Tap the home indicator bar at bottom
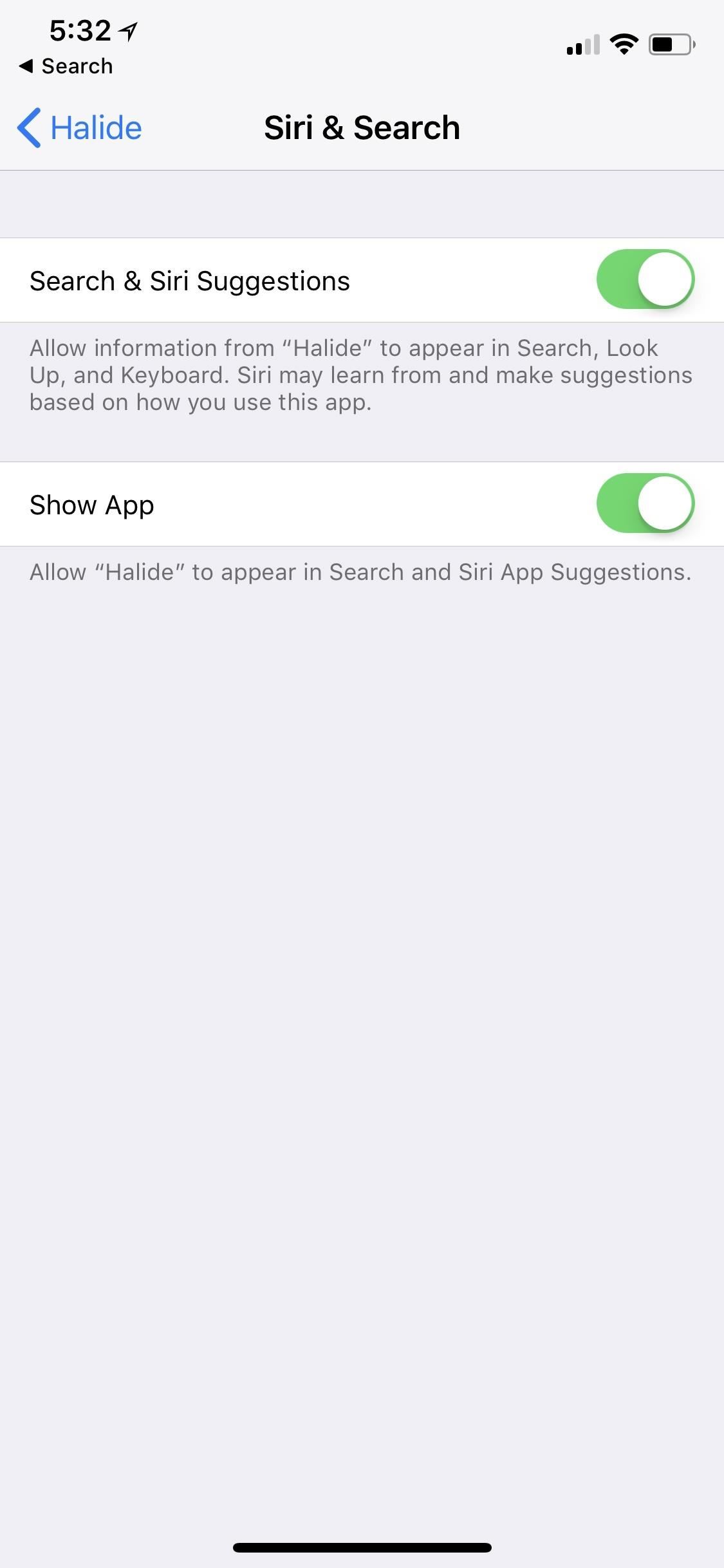 pos(362,1547)
